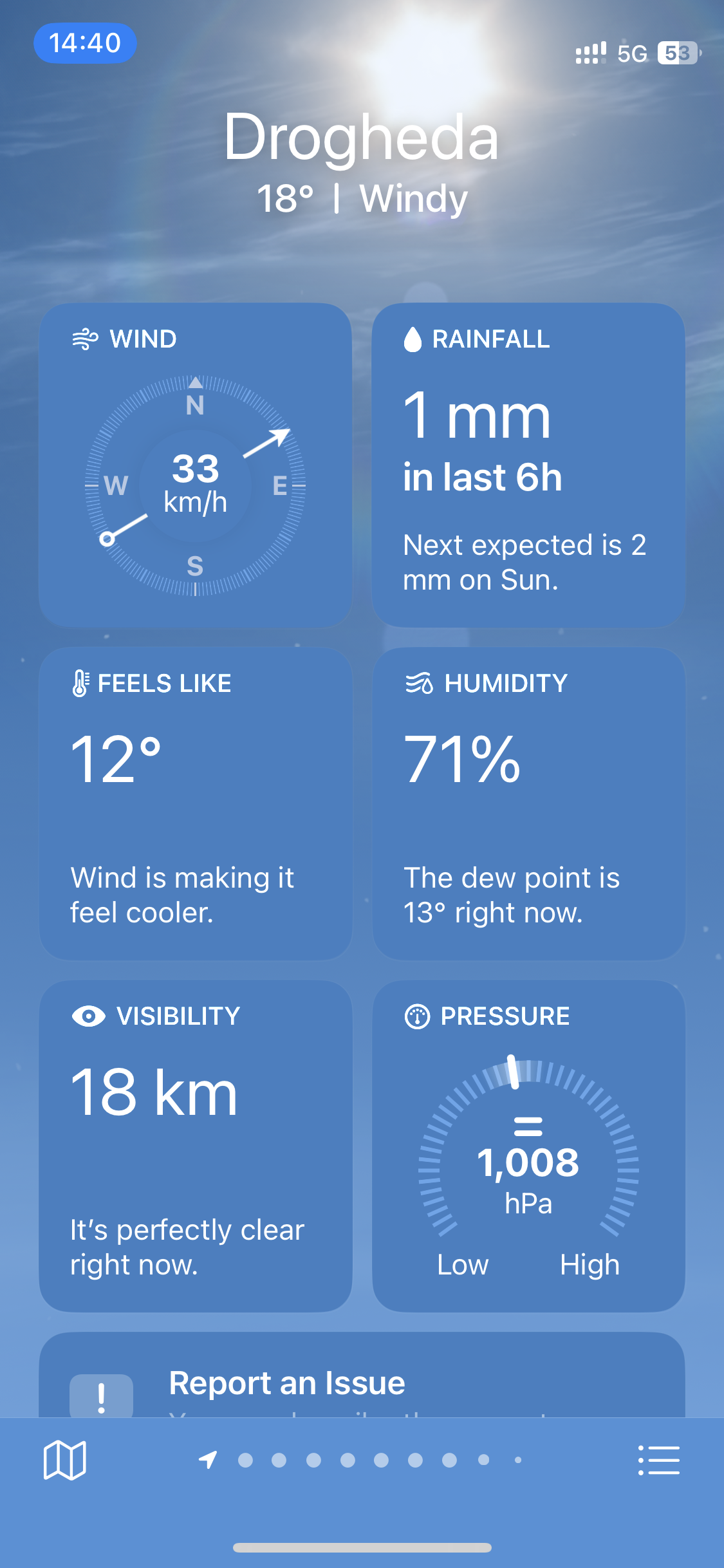Tap Report an Issue
The width and height of the screenshot is (724, 1568).
click(x=287, y=1383)
